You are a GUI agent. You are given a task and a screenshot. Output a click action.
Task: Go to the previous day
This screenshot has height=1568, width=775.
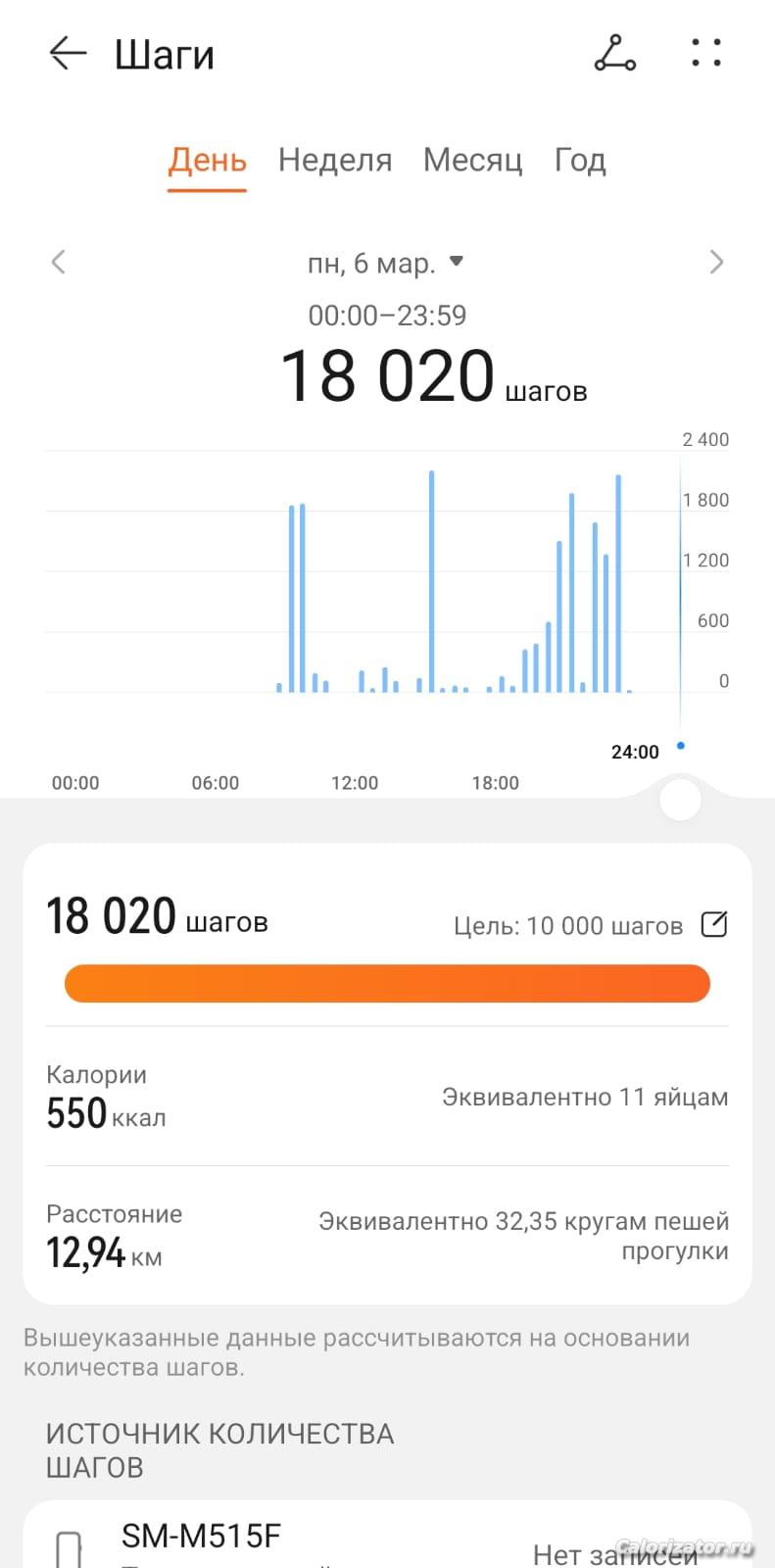59,262
